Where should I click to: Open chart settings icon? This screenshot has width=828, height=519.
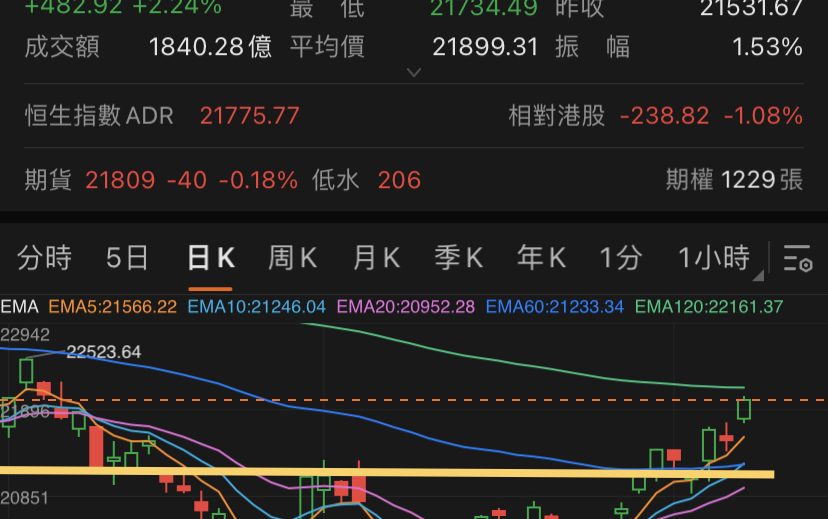tap(797, 258)
